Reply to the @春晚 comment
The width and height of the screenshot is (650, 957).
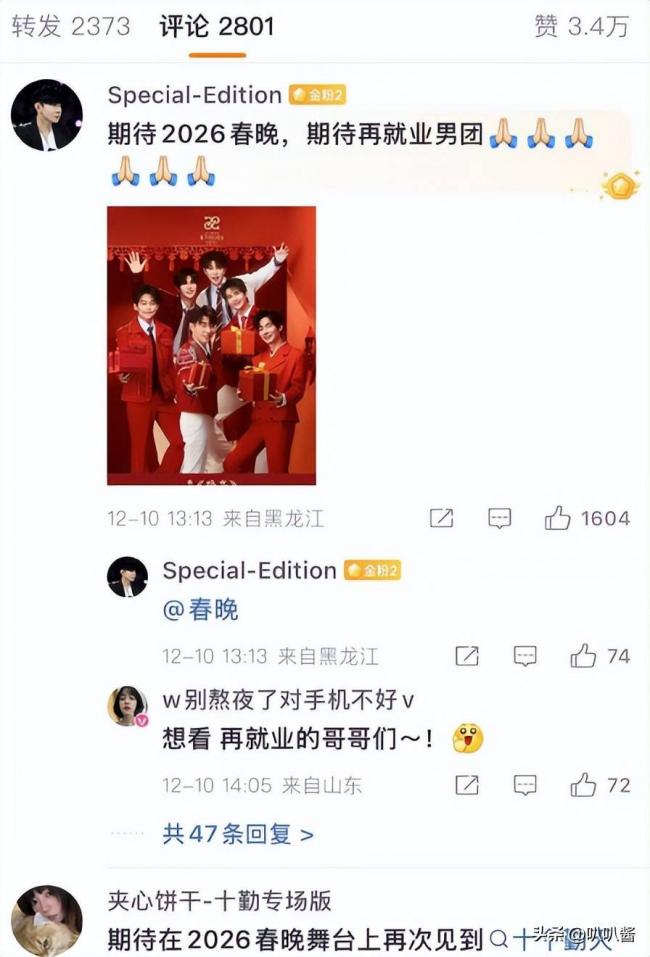pyautogui.click(x=525, y=656)
